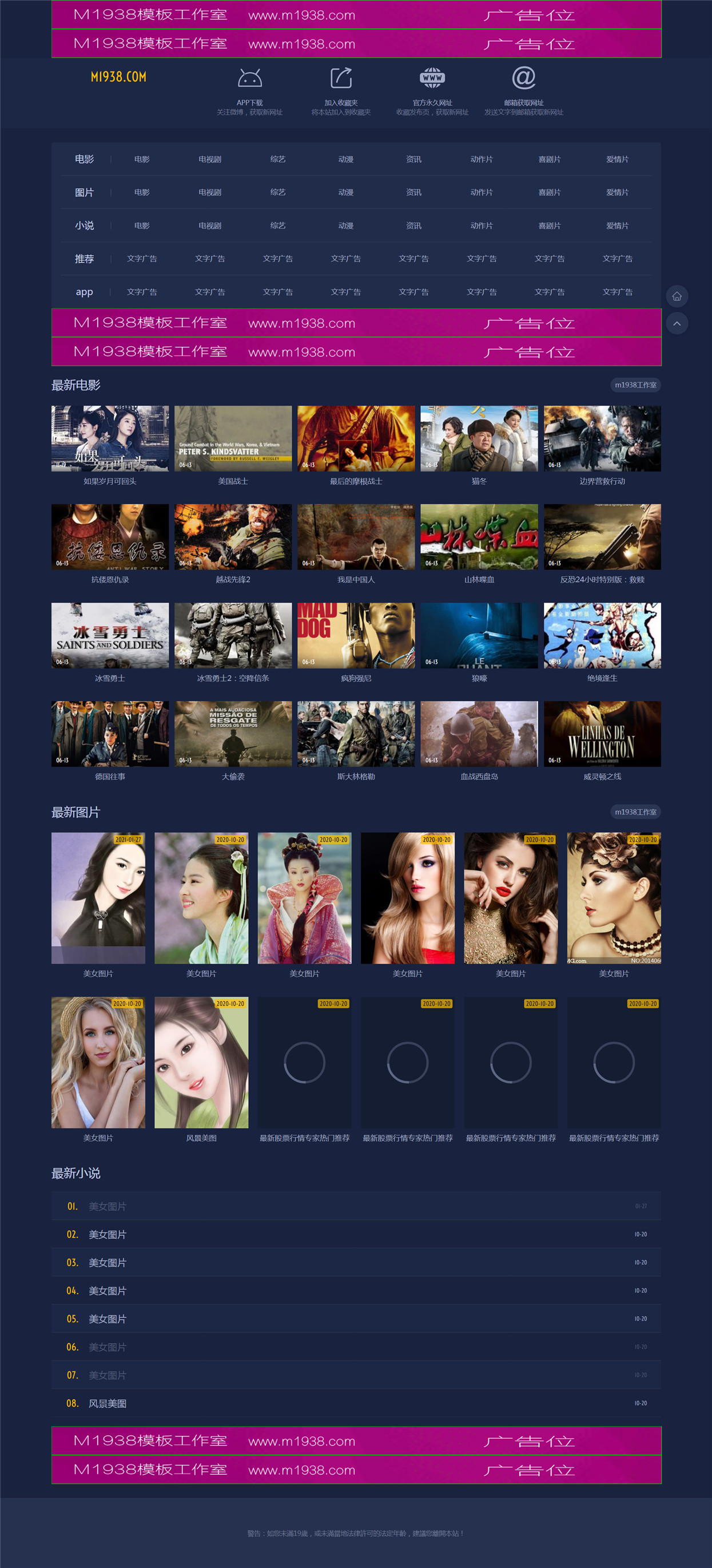The image size is (712, 1568).
Task: Open movie 最后的摩根战士
Action: (356, 446)
